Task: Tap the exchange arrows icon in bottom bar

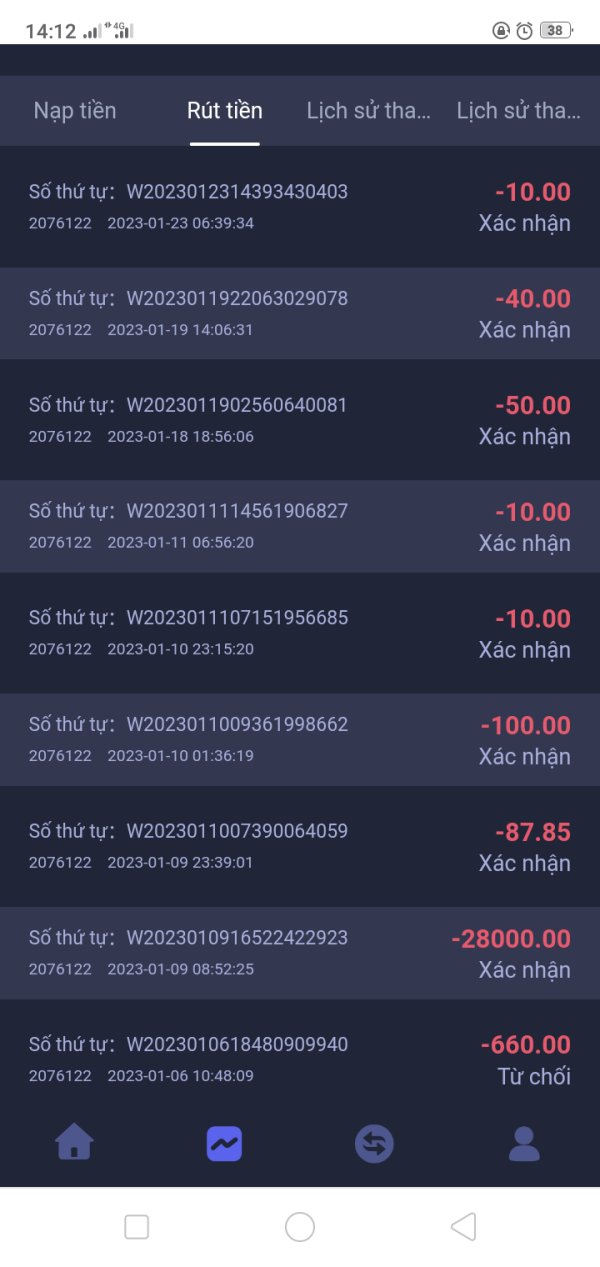Action: pos(375,1143)
